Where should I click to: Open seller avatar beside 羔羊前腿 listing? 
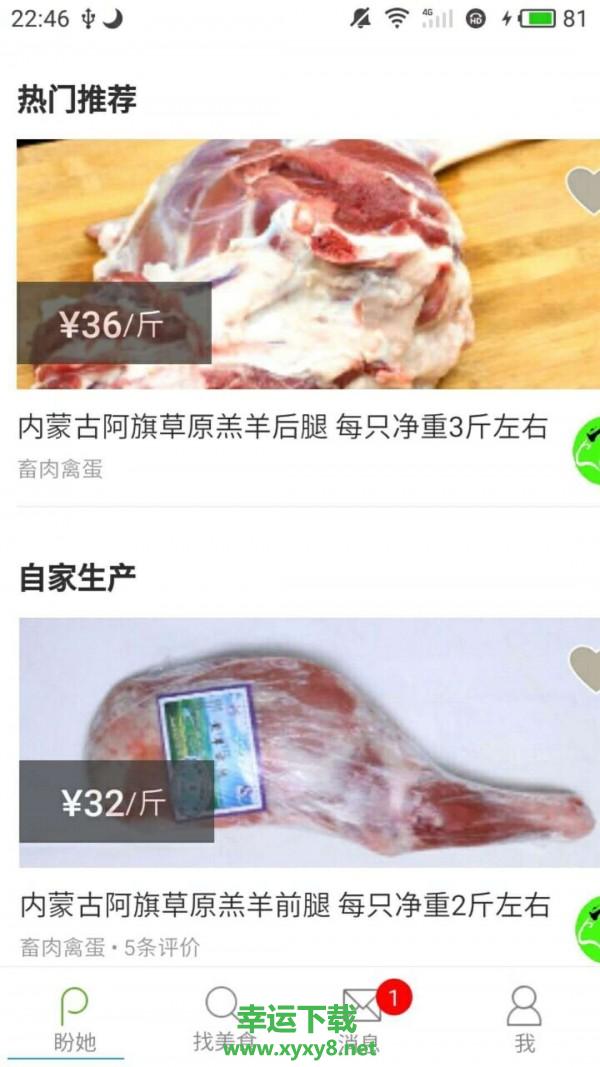pos(588,930)
